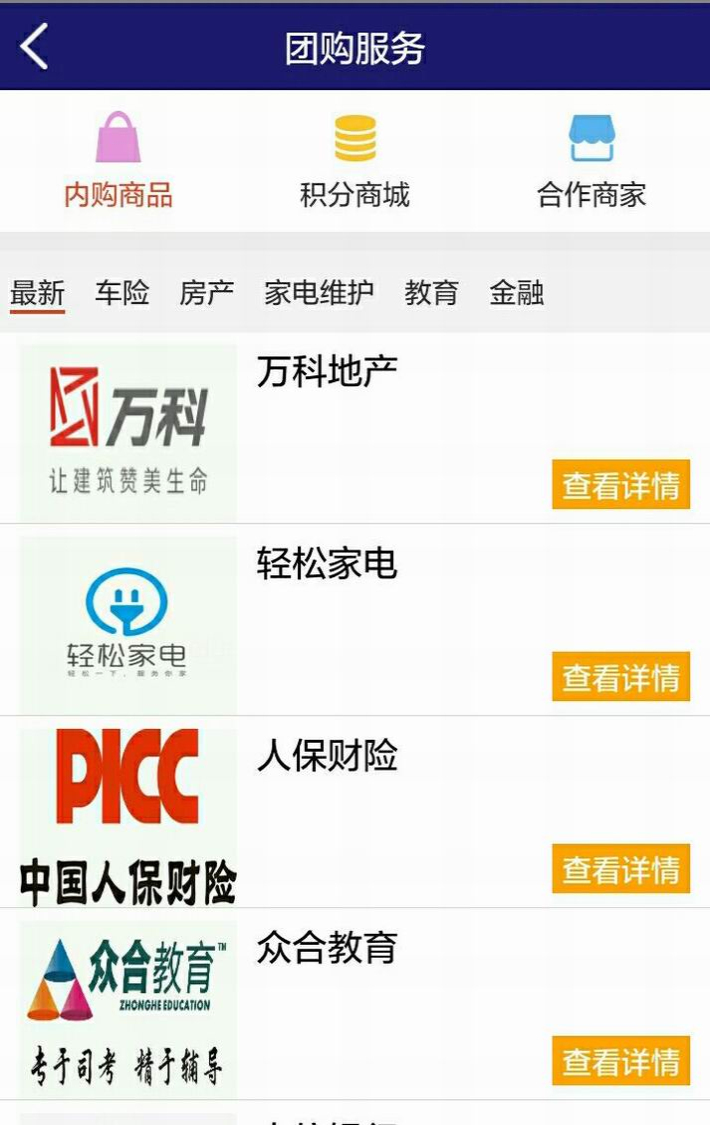Go back using the header arrow
This screenshot has width=710, height=1125.
pos(35,47)
